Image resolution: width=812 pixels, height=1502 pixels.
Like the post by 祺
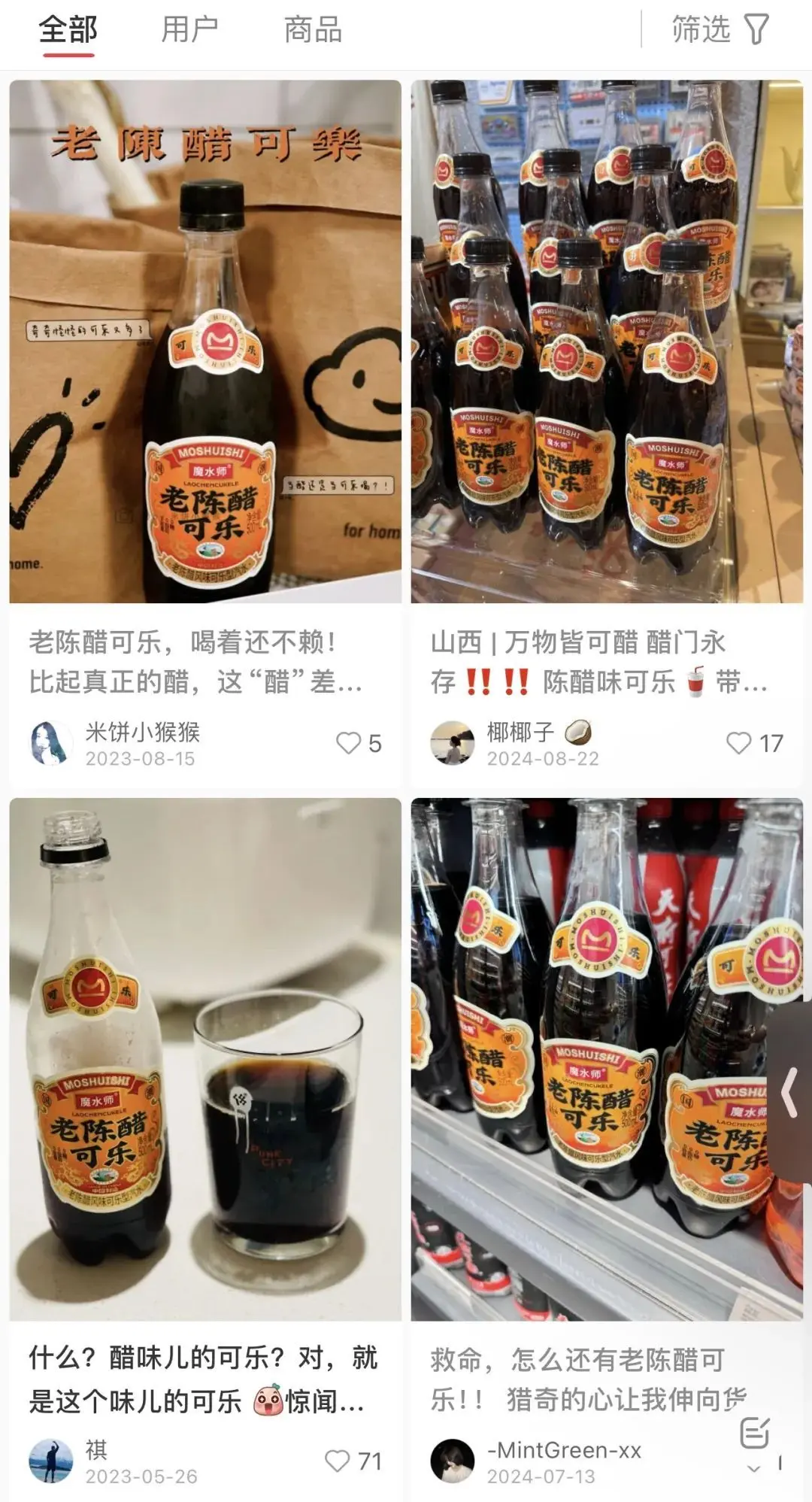pos(338,1461)
